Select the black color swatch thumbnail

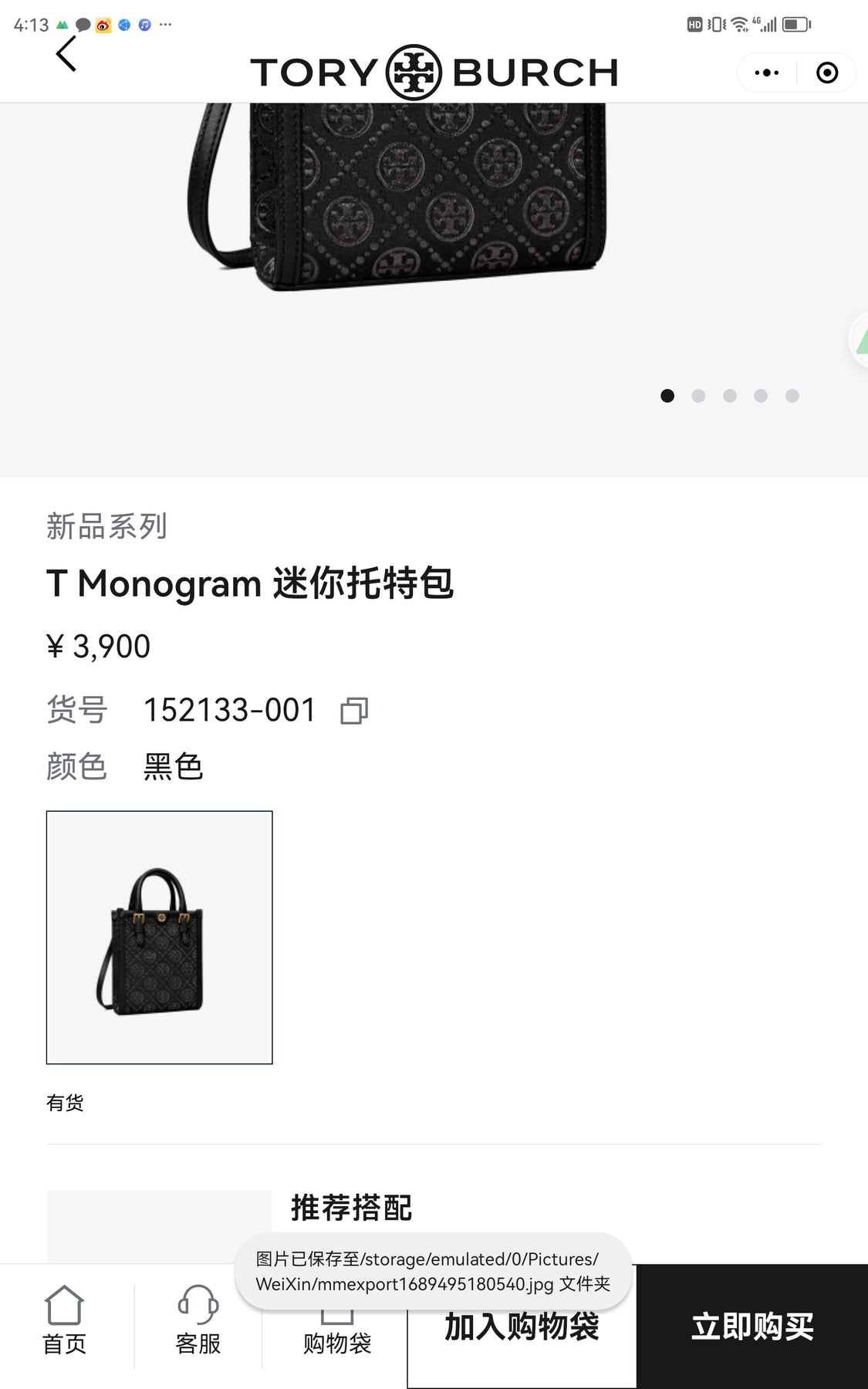[159, 937]
